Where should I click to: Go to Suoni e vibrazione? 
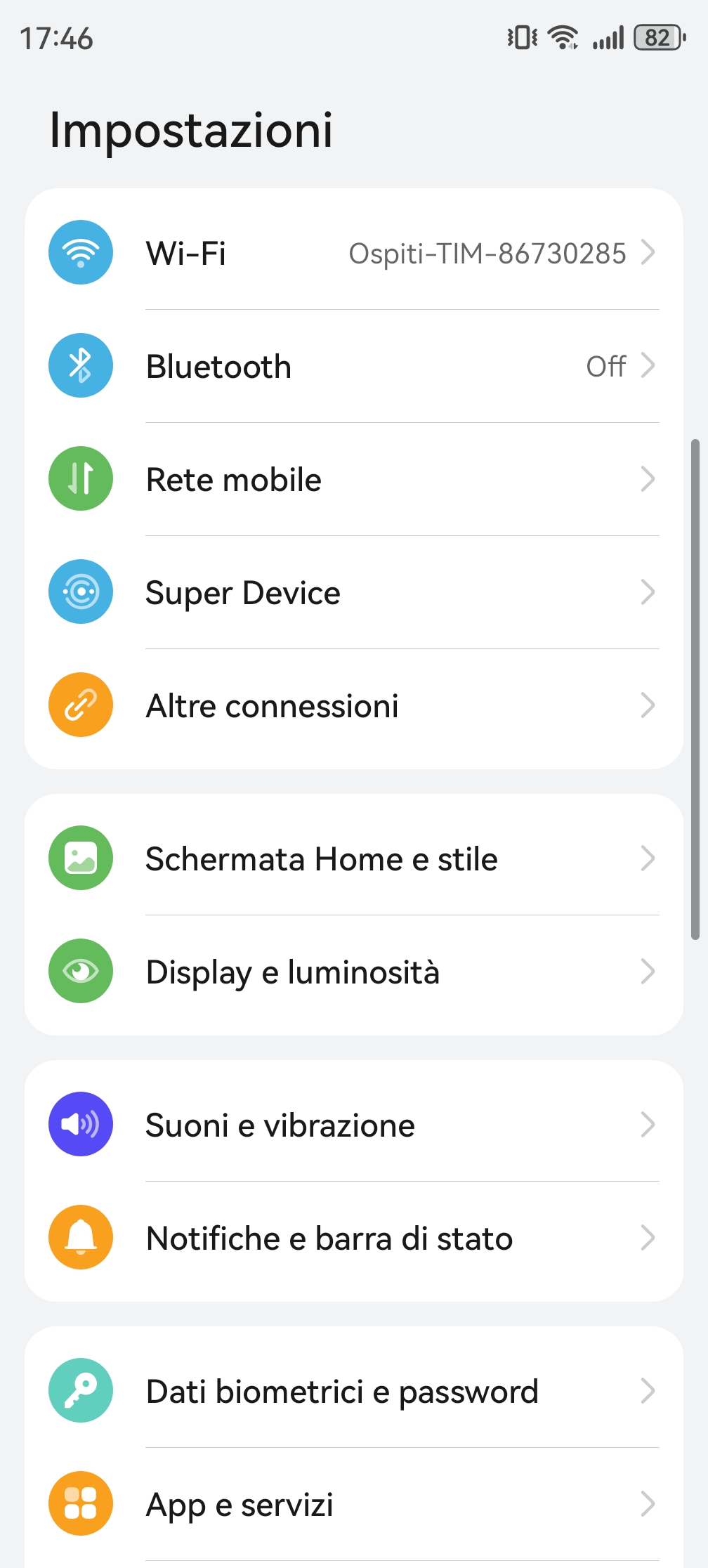[x=354, y=1125]
